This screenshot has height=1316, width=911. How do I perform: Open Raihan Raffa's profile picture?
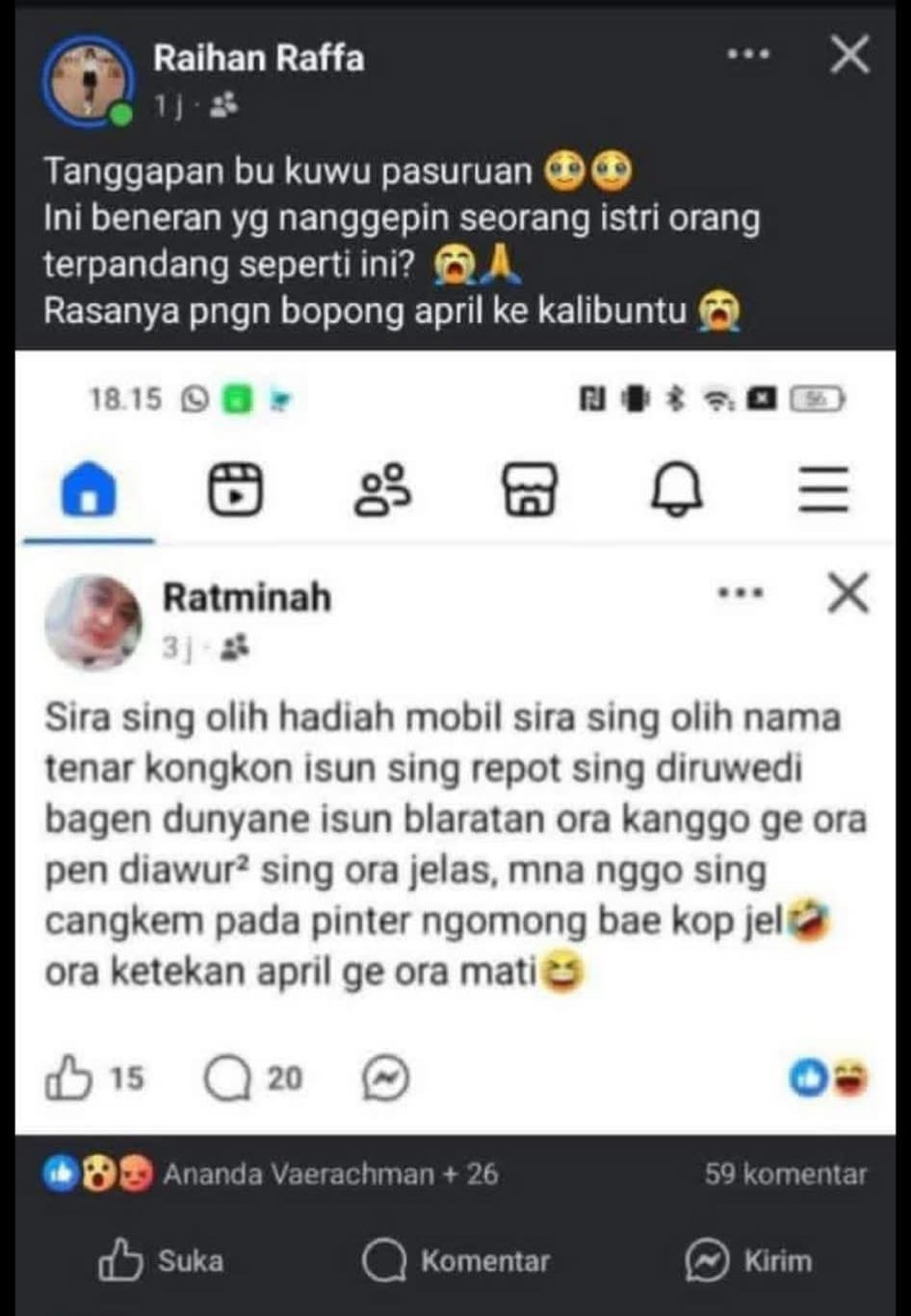(x=89, y=82)
